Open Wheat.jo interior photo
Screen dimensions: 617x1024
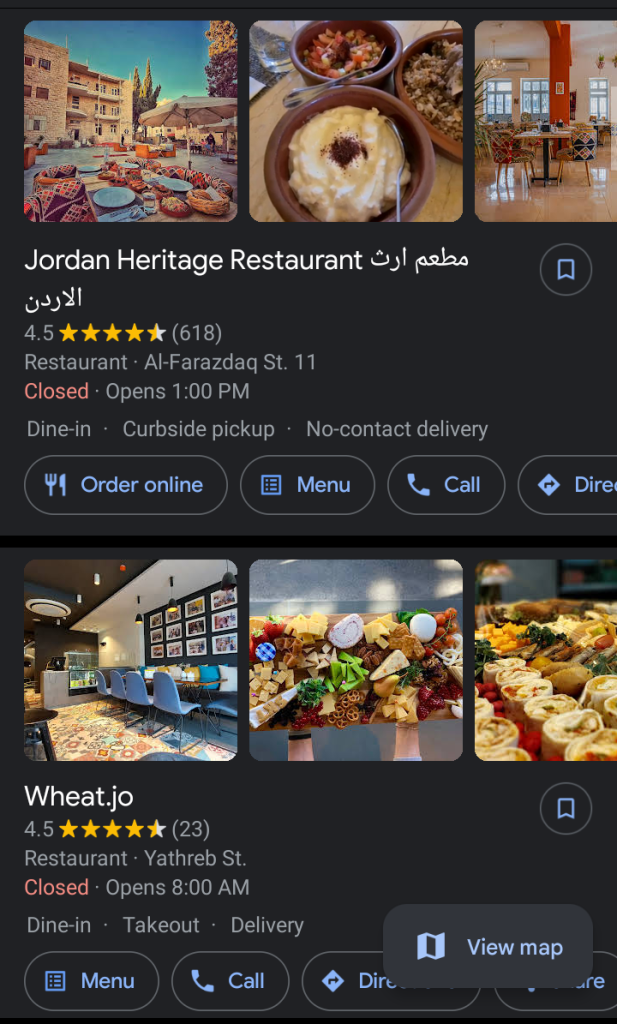(130, 660)
